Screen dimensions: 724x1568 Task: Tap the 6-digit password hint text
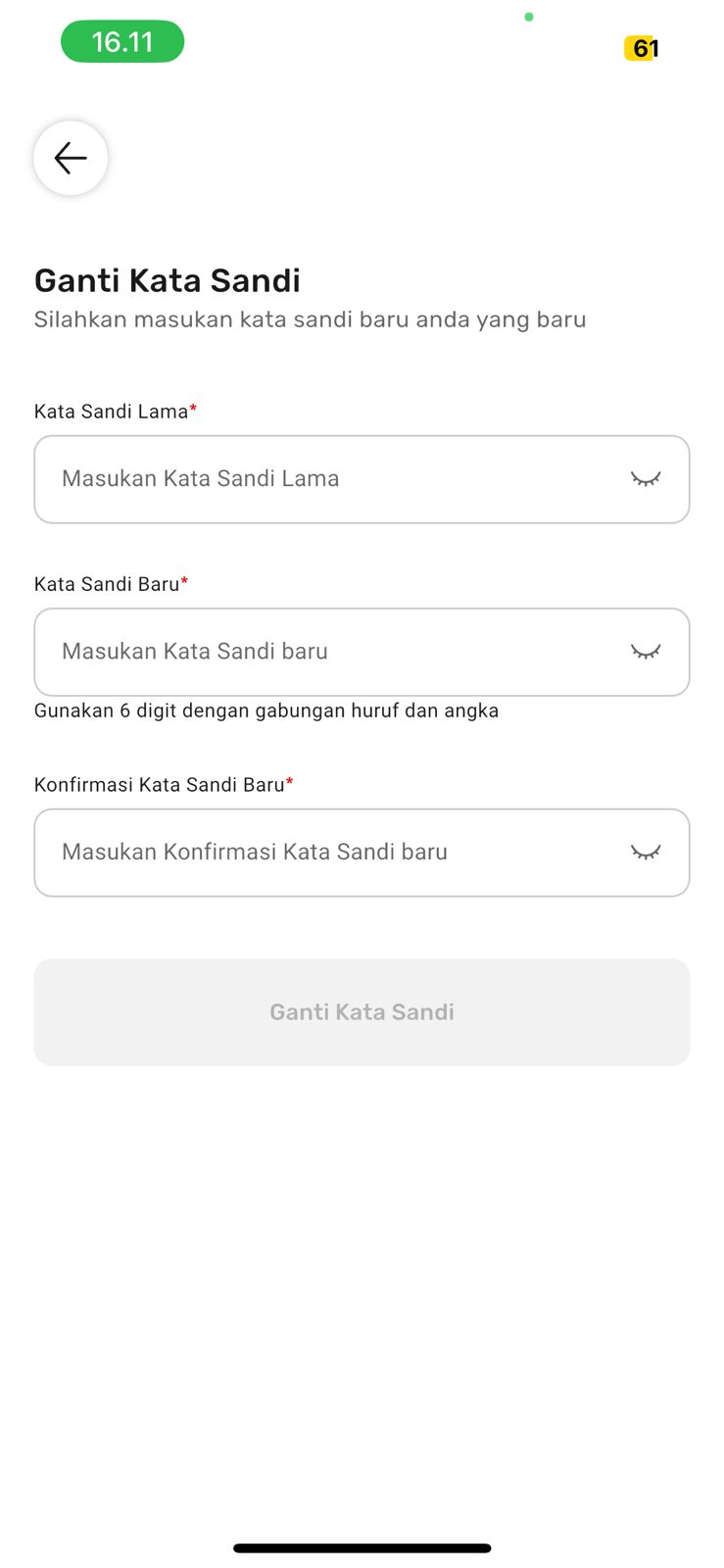tap(265, 710)
